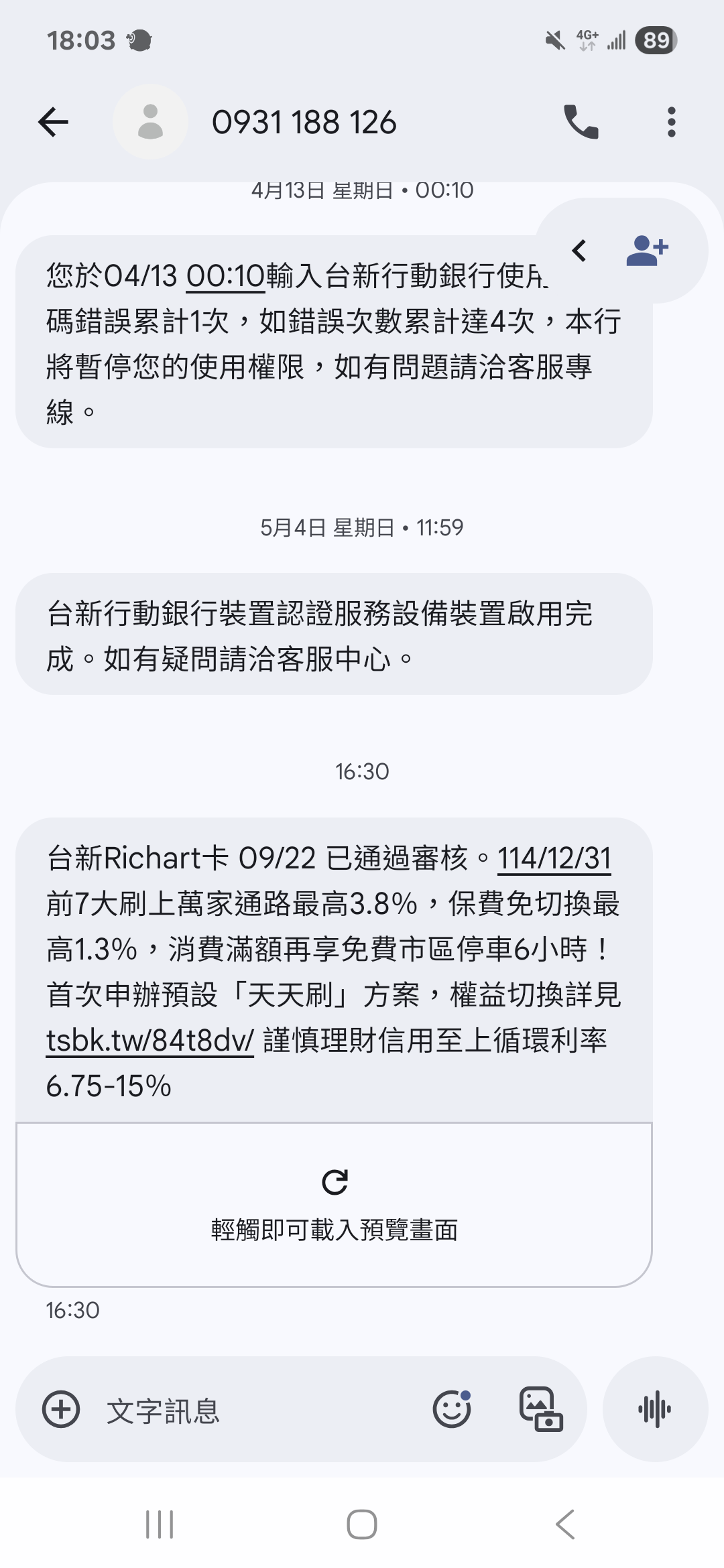Tap the underlined 00:10 time link
This screenshot has height=1568, width=724.
(x=225, y=276)
